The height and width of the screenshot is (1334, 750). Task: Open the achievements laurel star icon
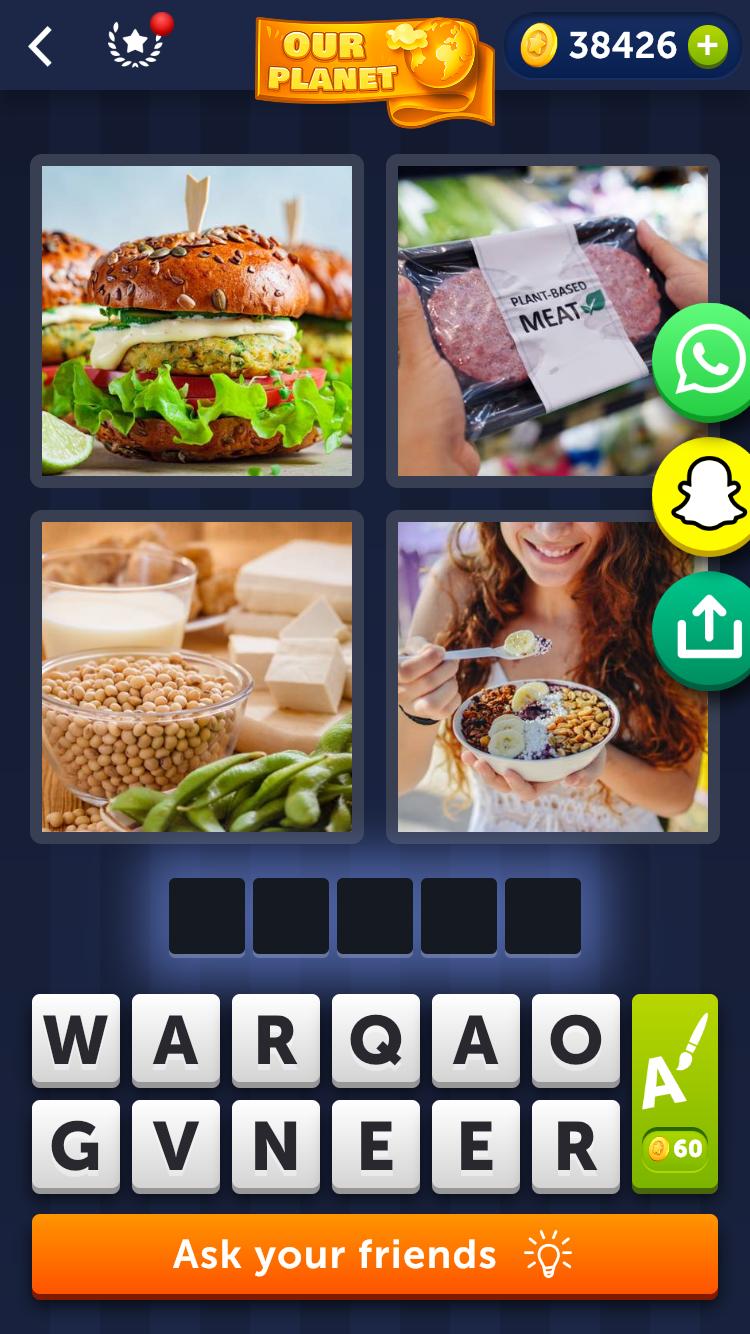click(136, 46)
